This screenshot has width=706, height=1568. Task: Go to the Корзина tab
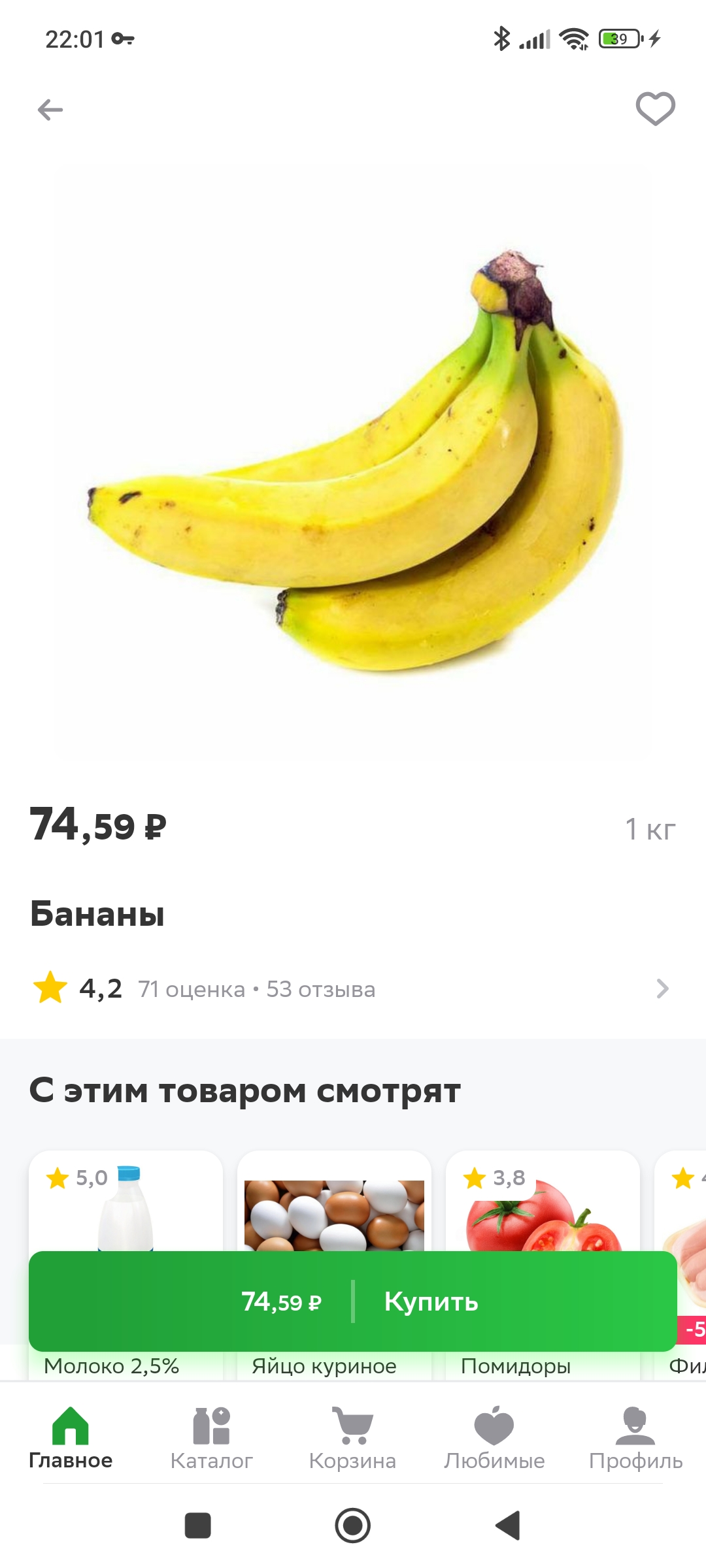(353, 1439)
